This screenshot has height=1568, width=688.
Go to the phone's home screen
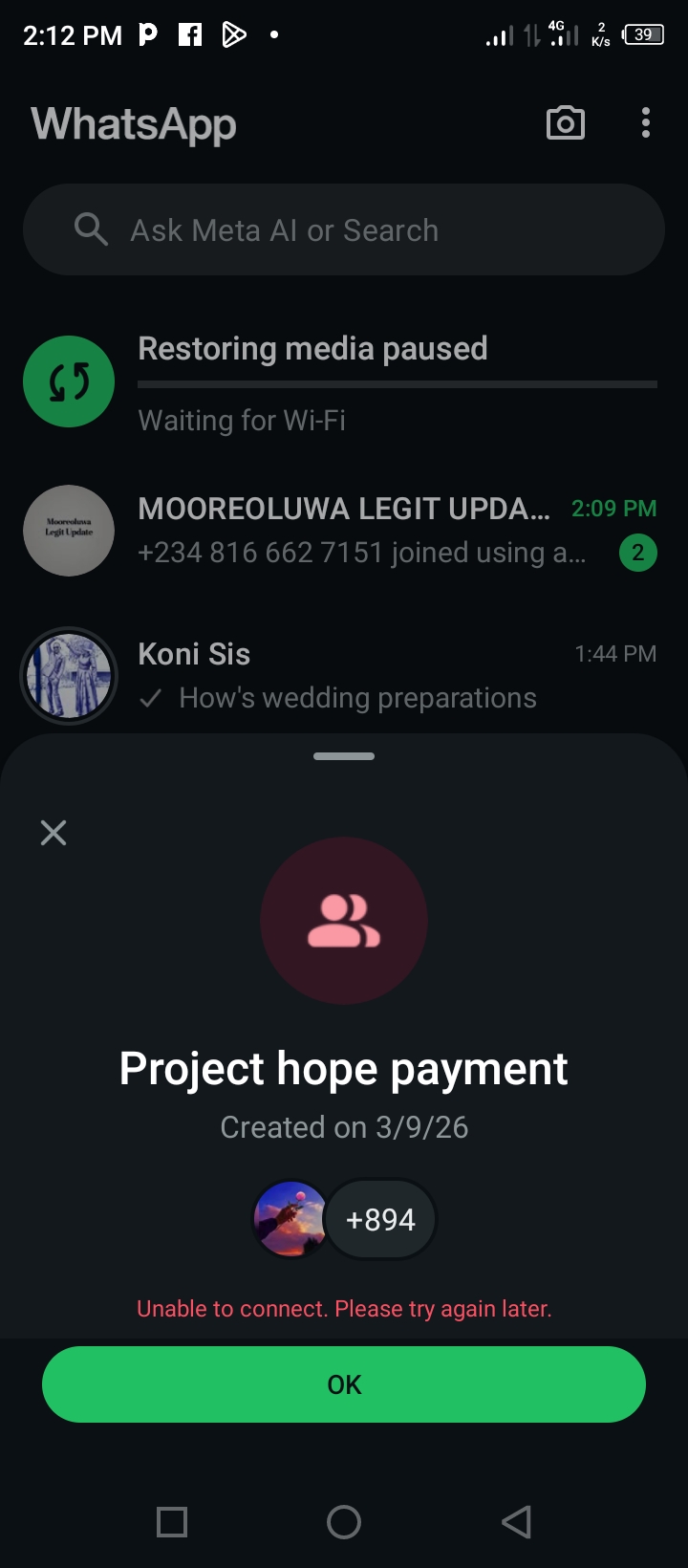[x=344, y=1521]
